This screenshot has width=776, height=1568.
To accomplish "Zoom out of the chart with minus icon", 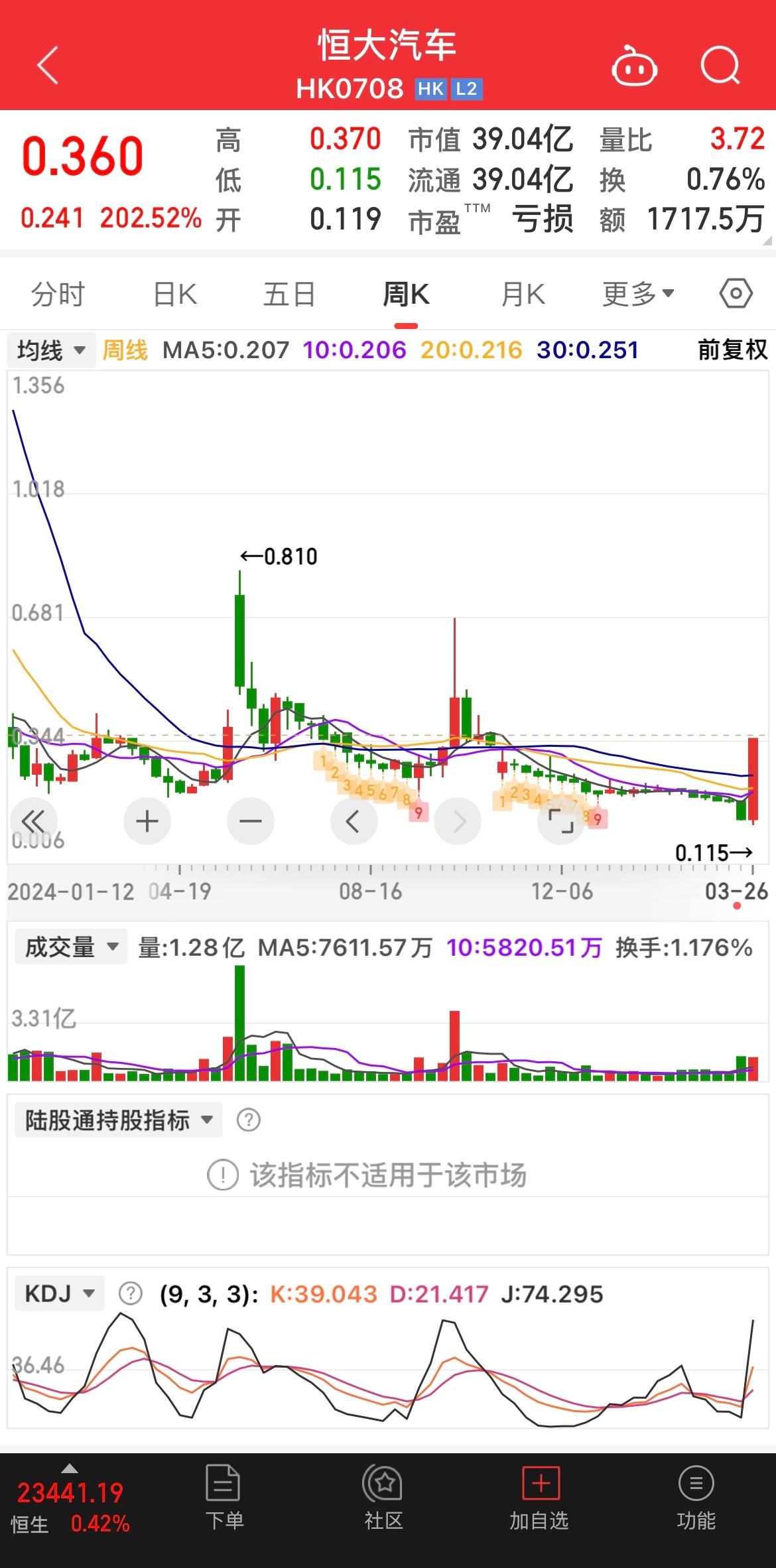I will pos(250,820).
